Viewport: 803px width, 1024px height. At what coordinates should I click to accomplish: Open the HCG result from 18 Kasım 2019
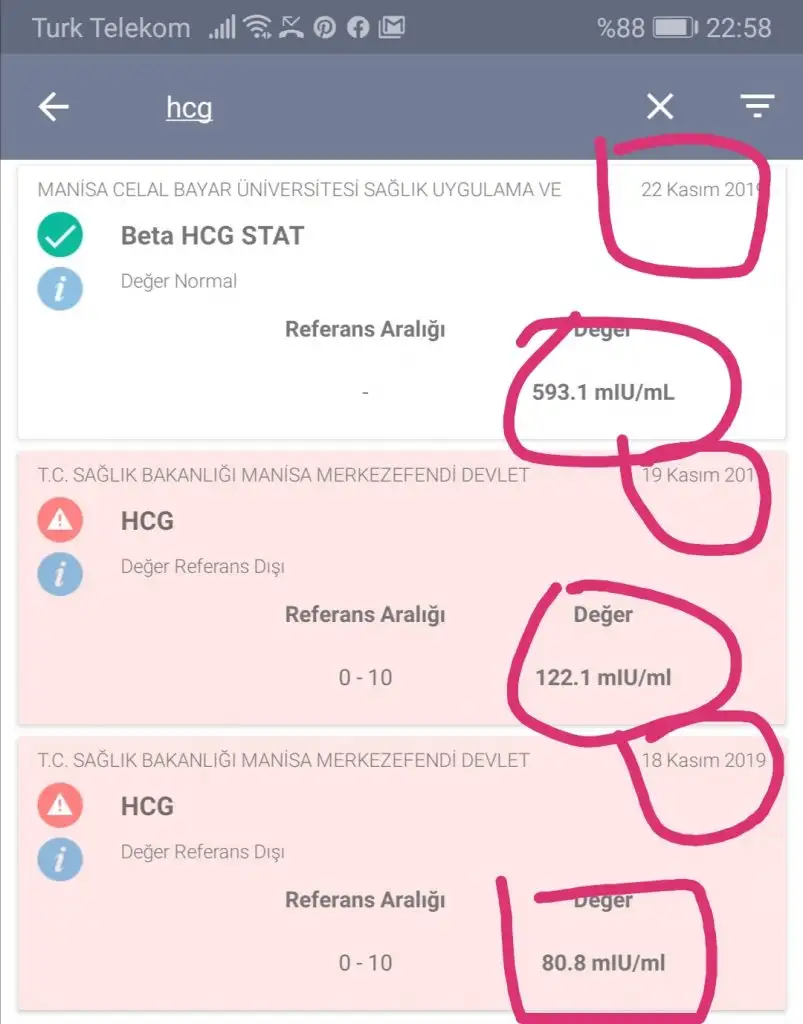point(147,806)
